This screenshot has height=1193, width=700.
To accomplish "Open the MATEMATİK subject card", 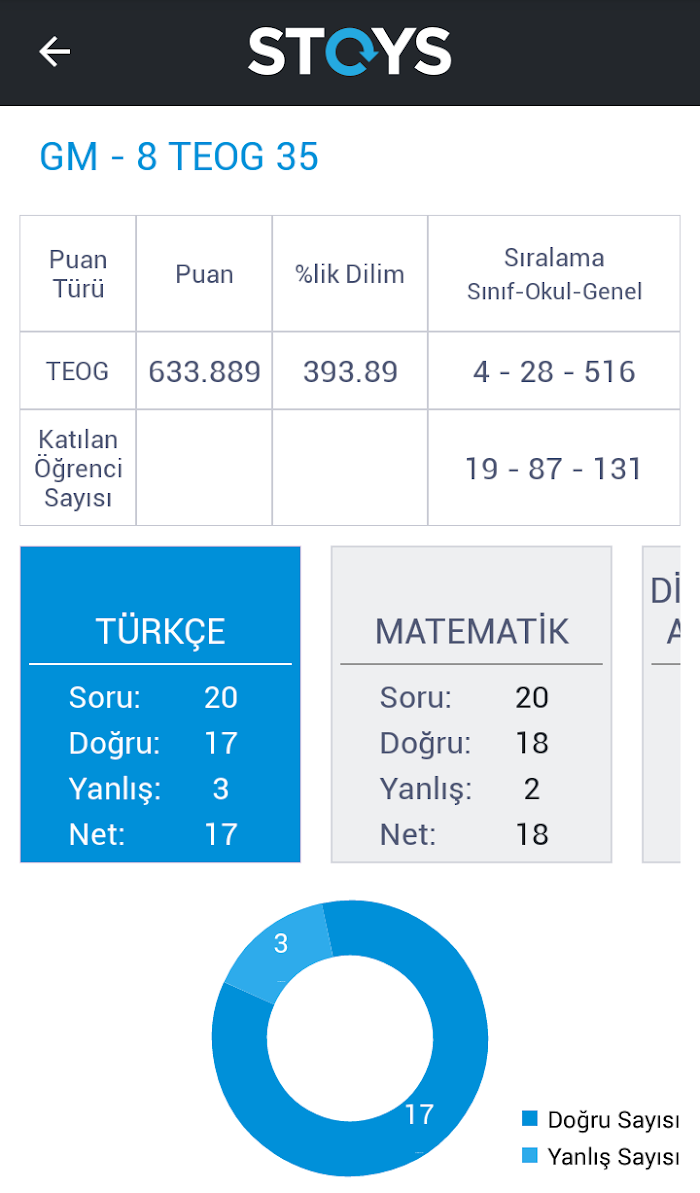I will coord(471,704).
